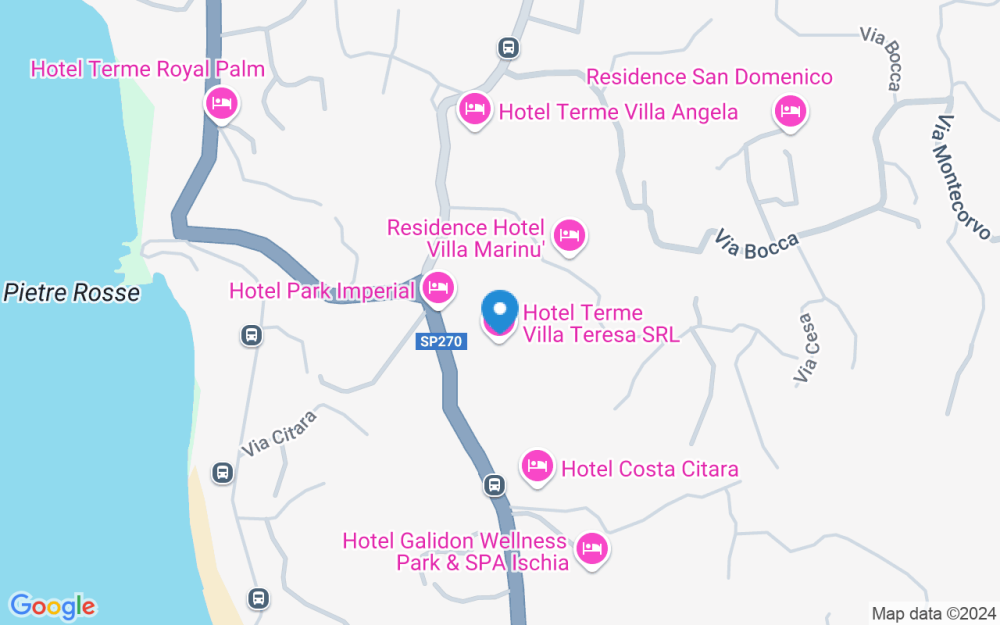1000x625 pixels.
Task: Tap the bus stop above Hotel Terme Villa Angela
Action: [508, 48]
